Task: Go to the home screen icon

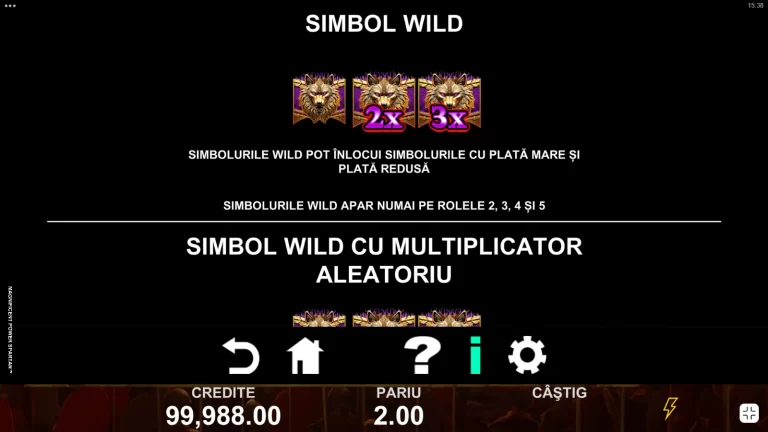Action: 305,356
